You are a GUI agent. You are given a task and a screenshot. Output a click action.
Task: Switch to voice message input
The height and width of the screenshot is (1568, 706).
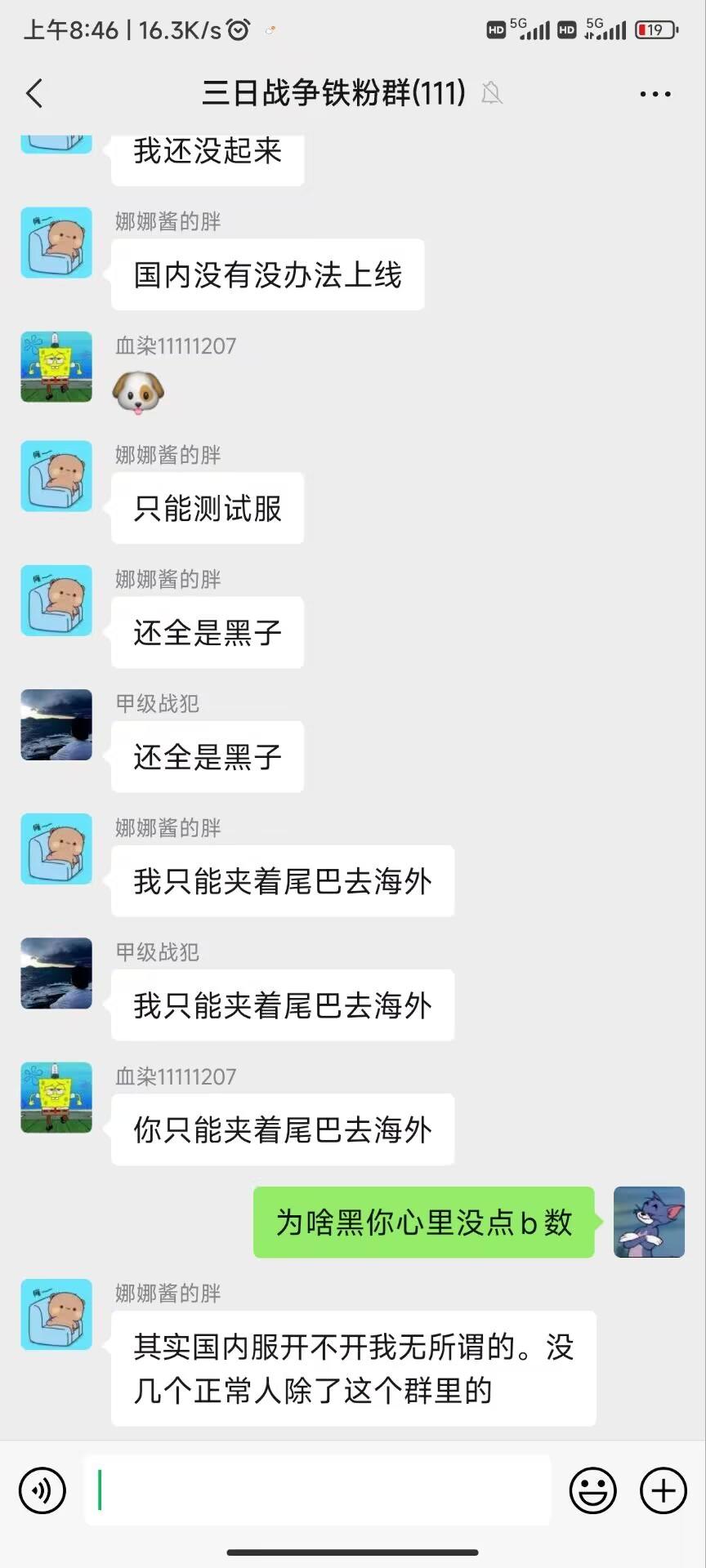(x=42, y=1490)
